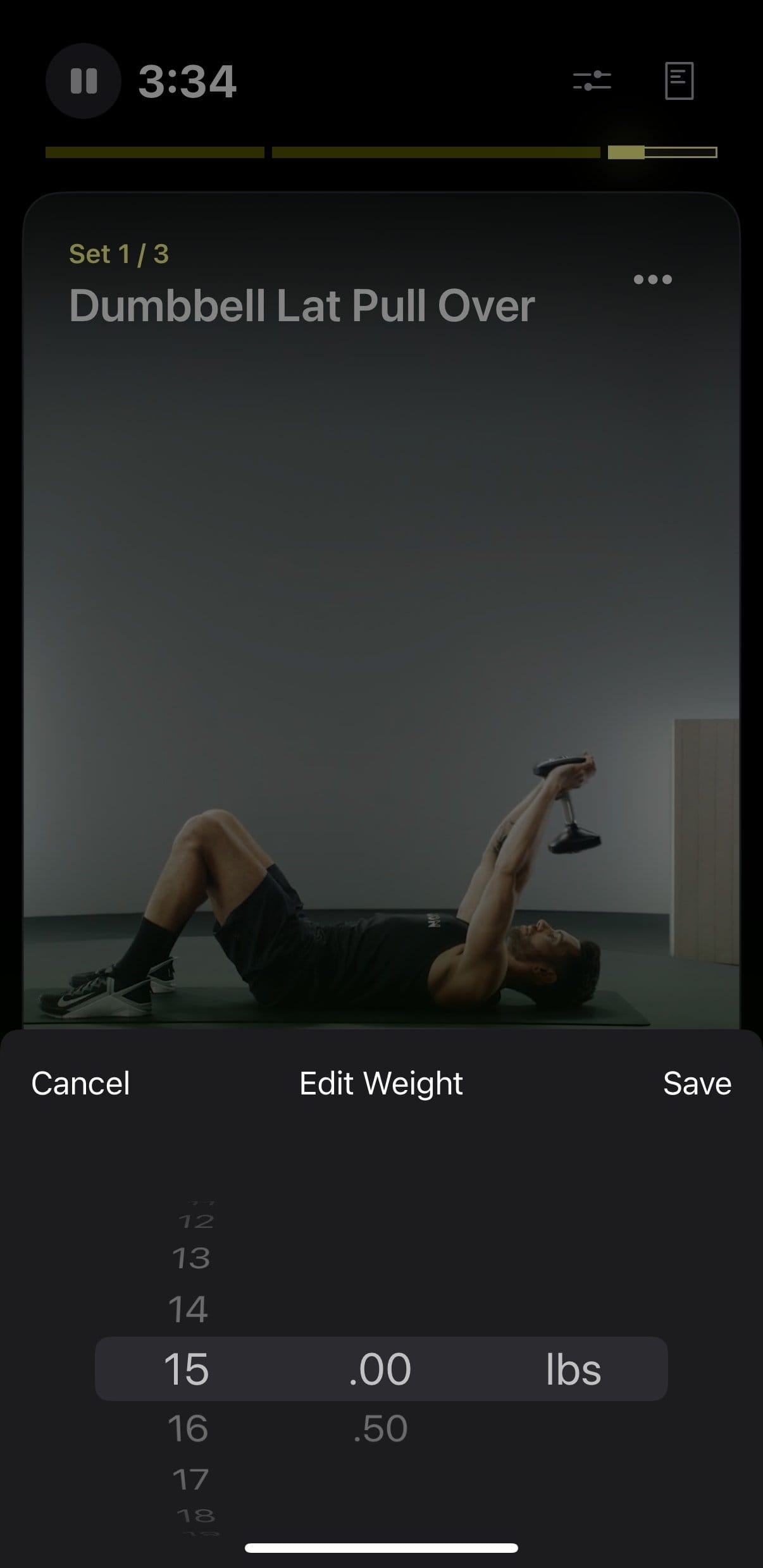Tap Cancel on Edit Weight sheet

pyautogui.click(x=80, y=1084)
